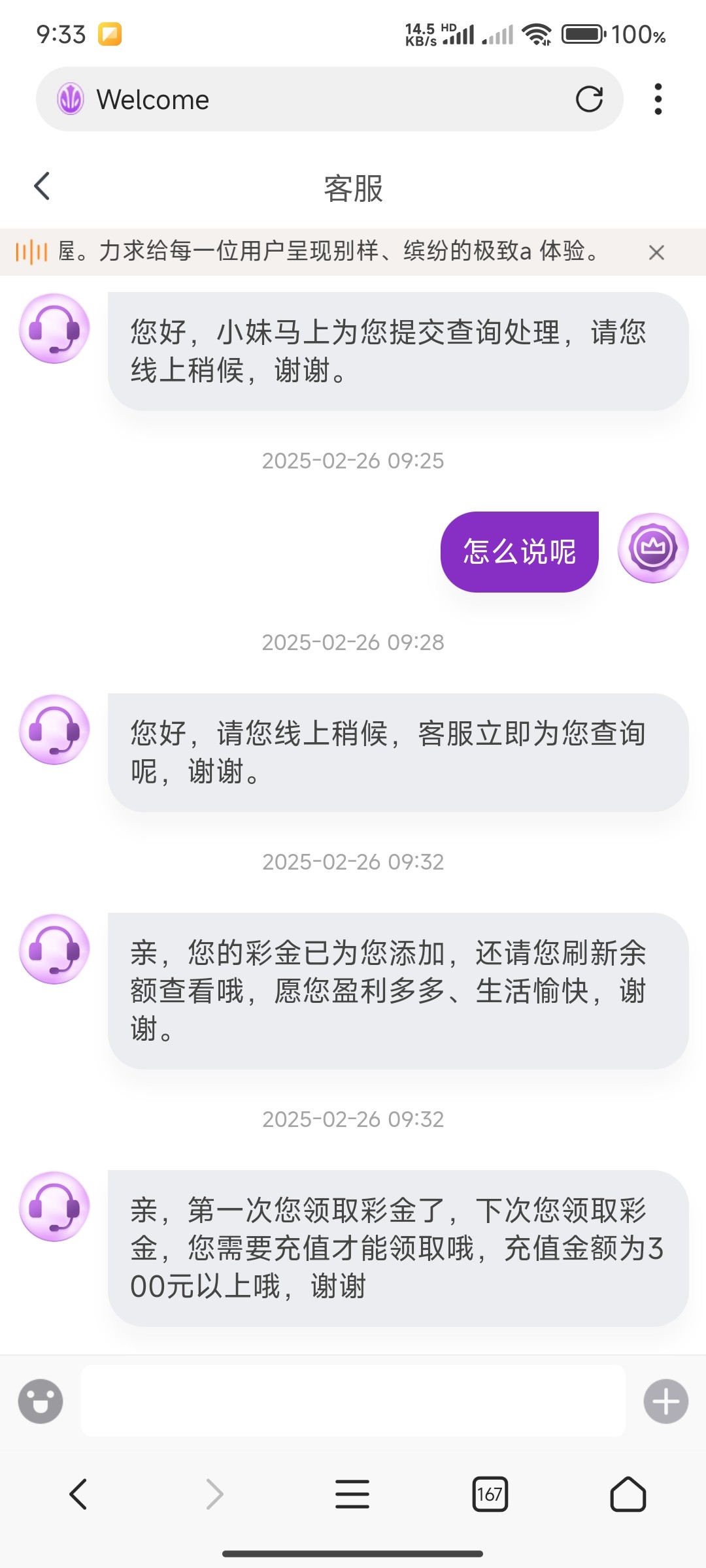Reload the Welcome page

[589, 99]
